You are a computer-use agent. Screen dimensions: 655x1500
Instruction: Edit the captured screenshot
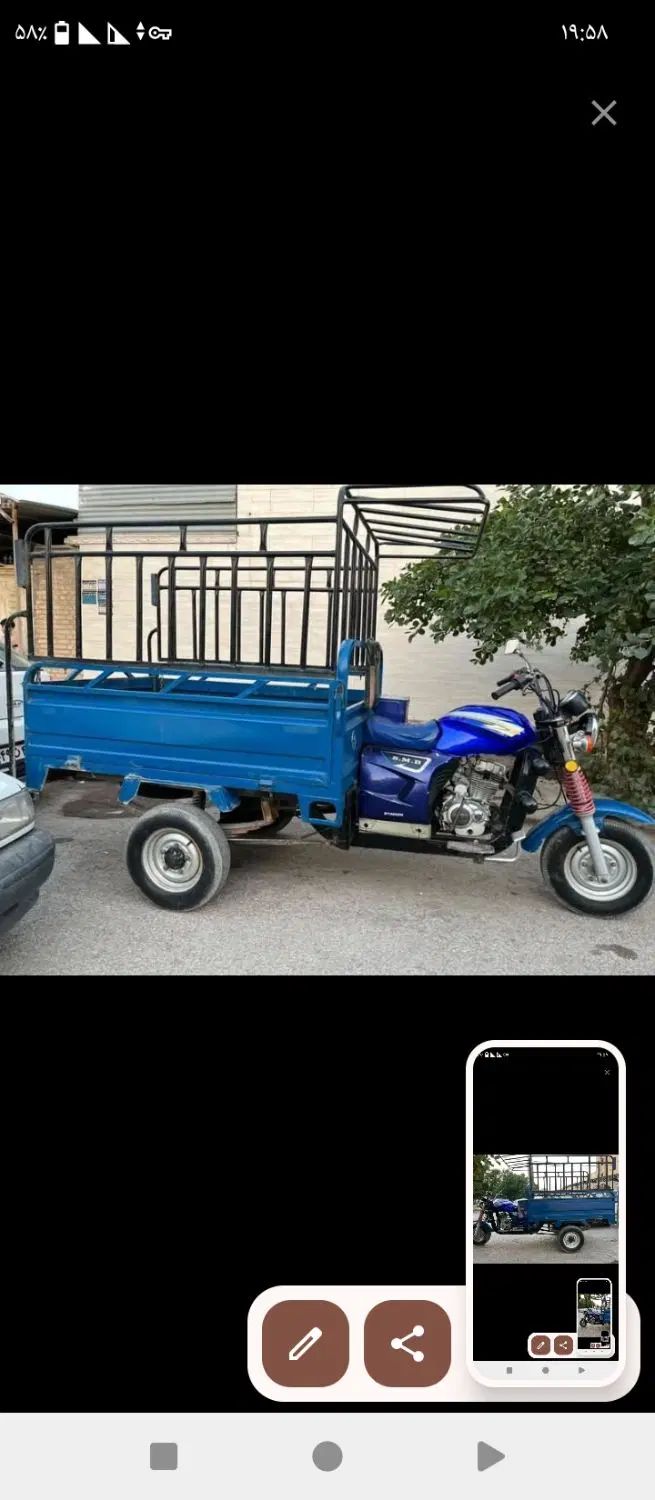[305, 1343]
